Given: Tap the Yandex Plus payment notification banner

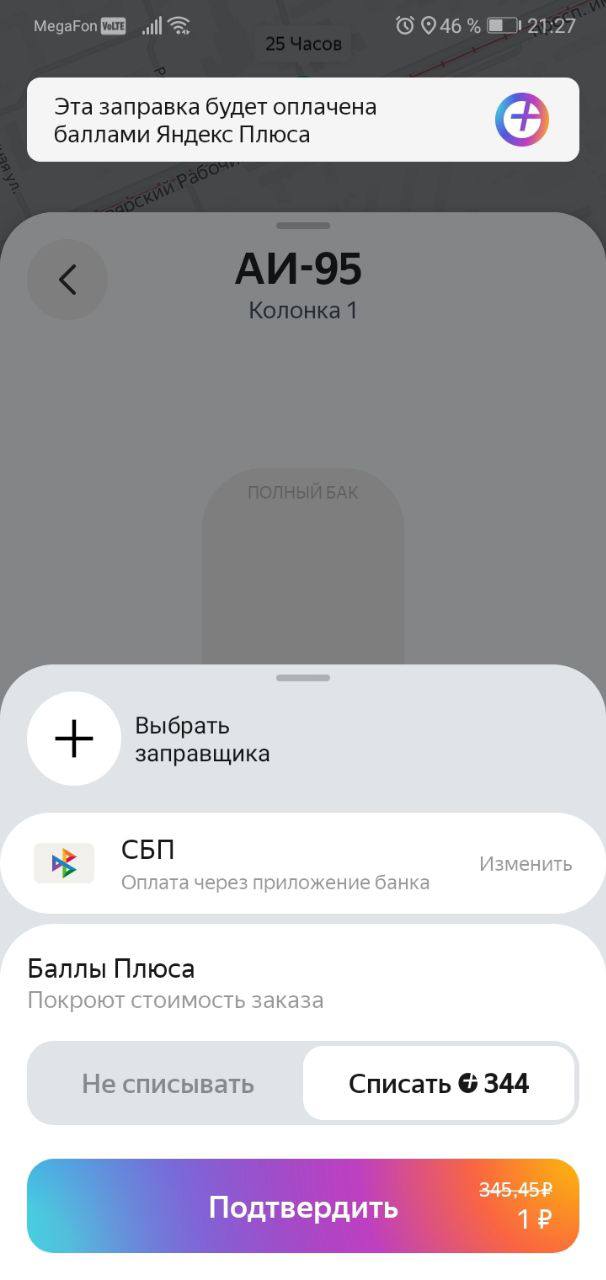Looking at the screenshot, I should point(302,120).
